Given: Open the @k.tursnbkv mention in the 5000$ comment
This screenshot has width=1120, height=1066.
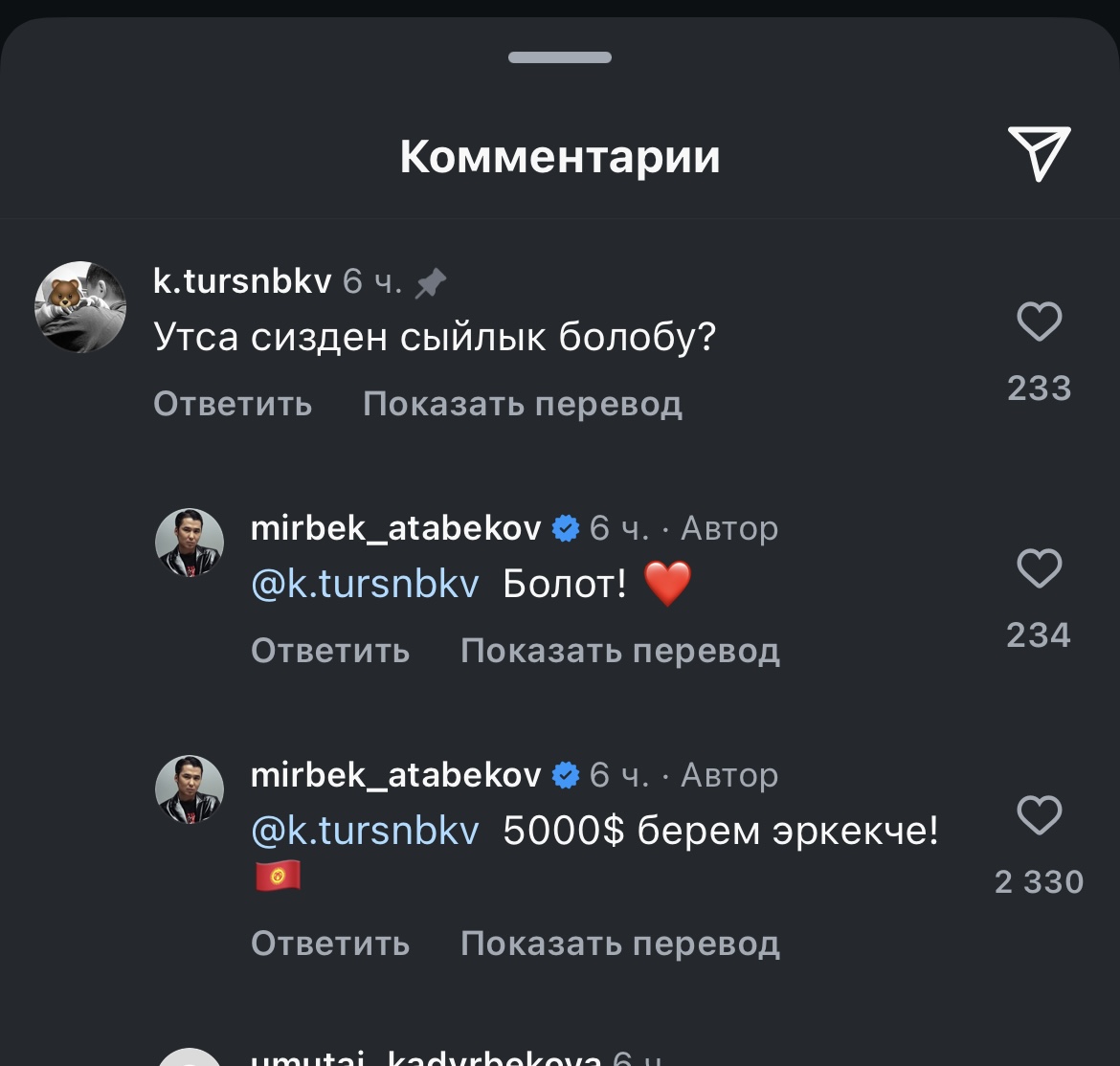Looking at the screenshot, I should pos(365,830).
